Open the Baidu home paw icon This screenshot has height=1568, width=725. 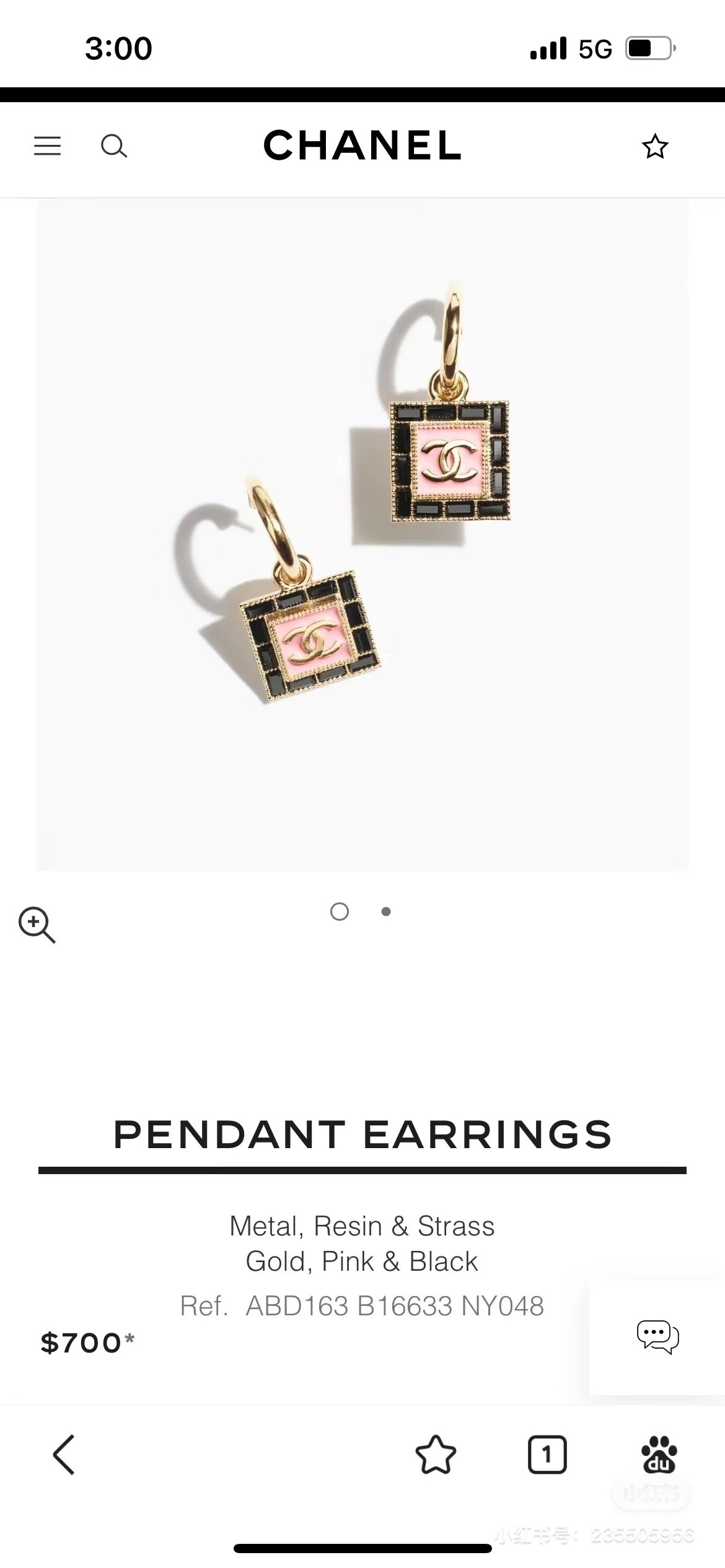pyautogui.click(x=659, y=1454)
